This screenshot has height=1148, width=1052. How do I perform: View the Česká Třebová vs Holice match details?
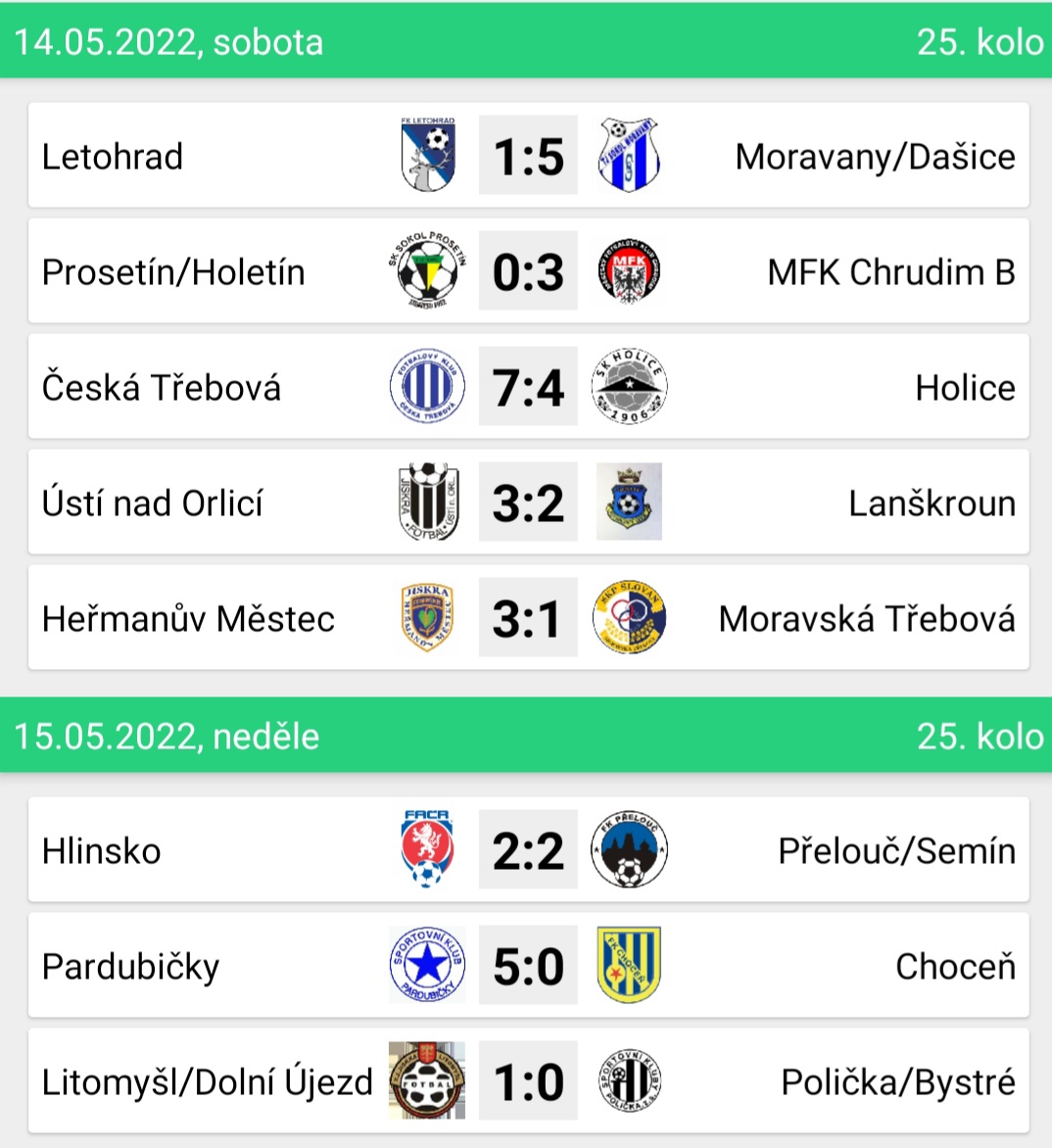pyautogui.click(x=528, y=387)
